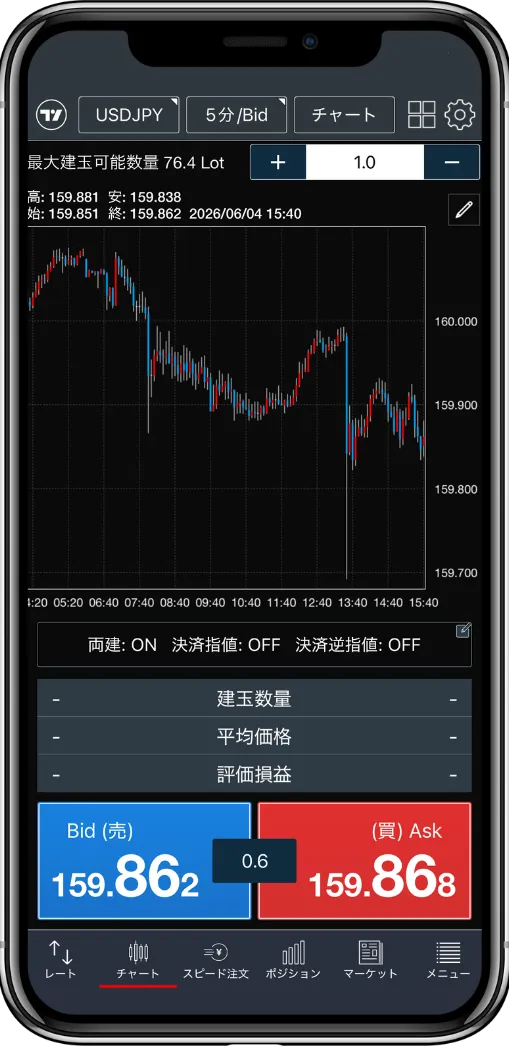Open the TradingView logo button
The height and width of the screenshot is (1047, 509).
(x=51, y=116)
